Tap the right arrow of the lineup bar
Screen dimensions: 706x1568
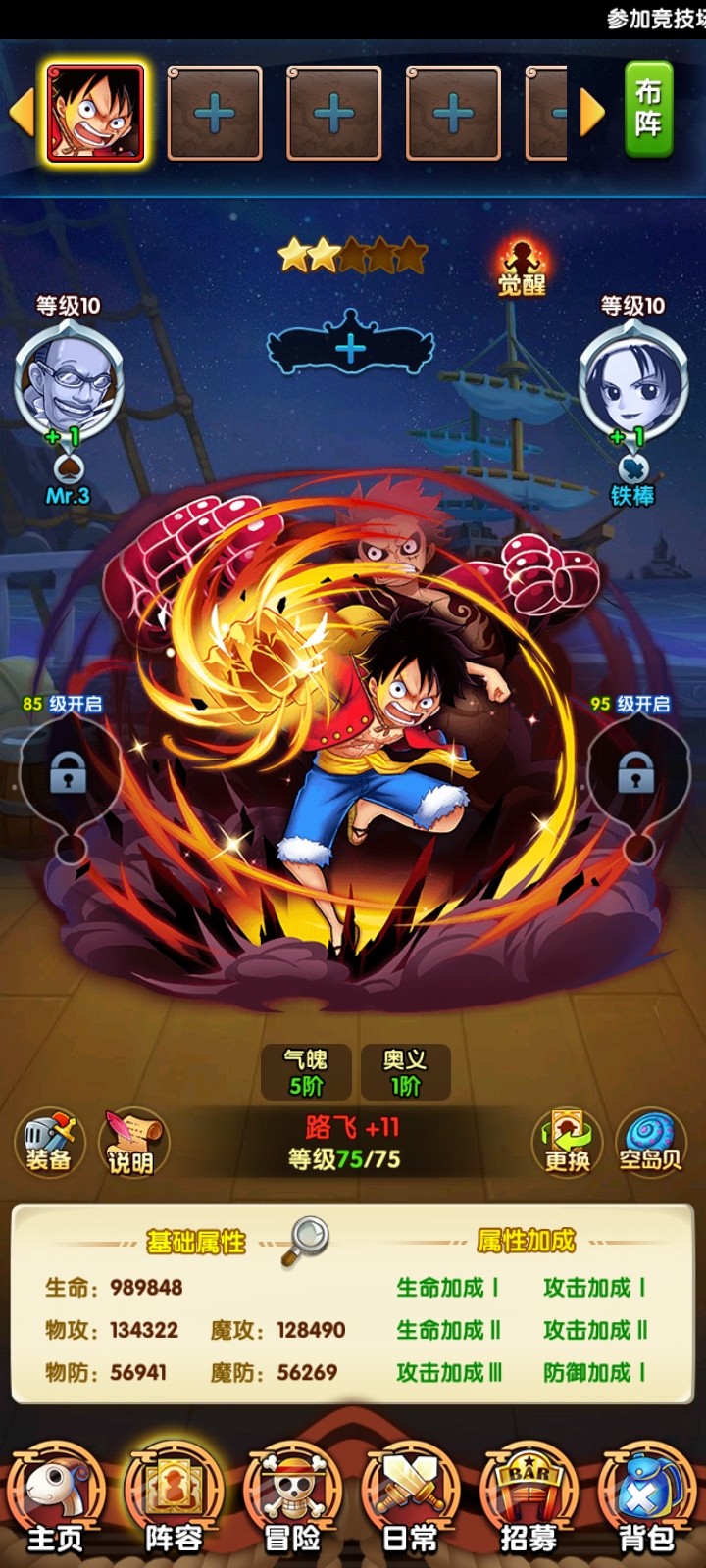tap(592, 113)
